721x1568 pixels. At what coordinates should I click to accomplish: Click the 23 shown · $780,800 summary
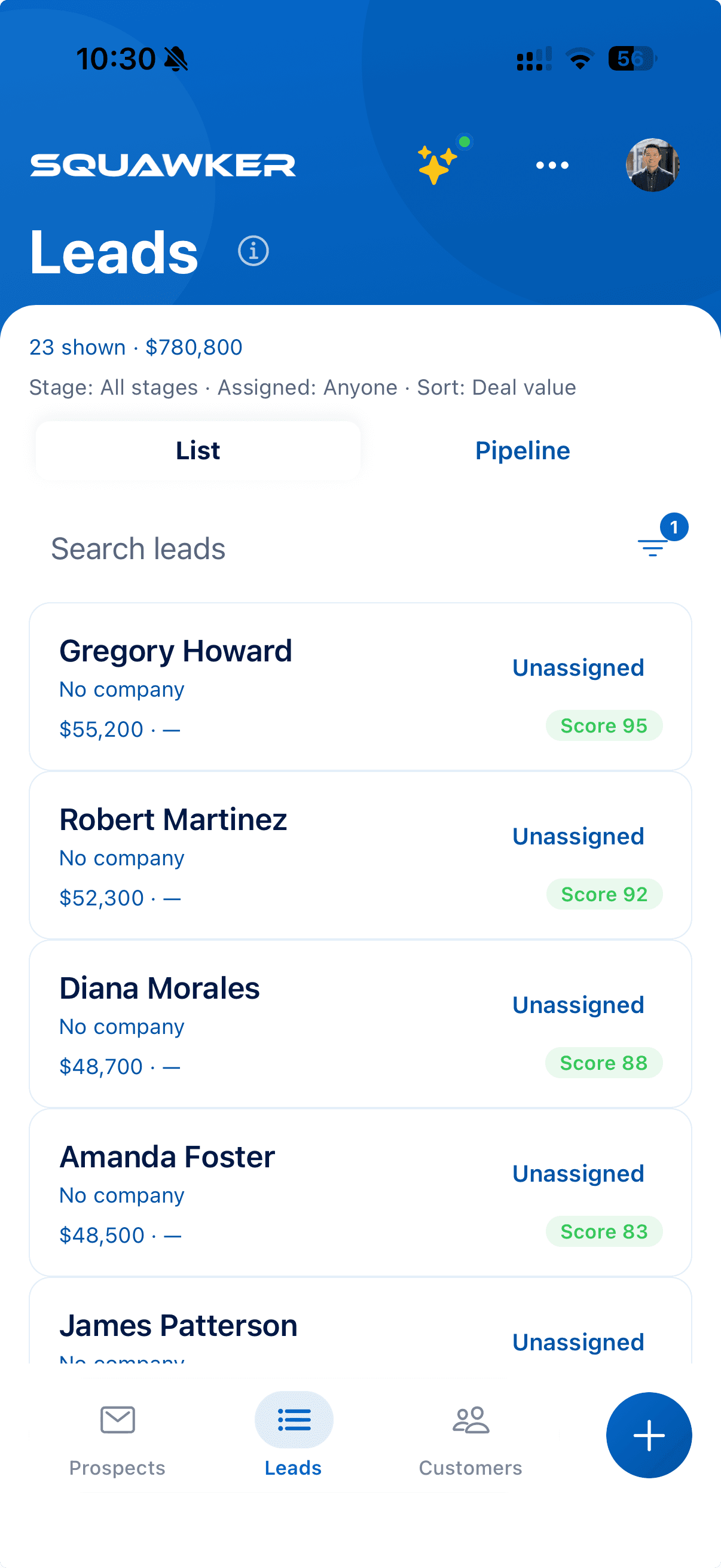(x=136, y=347)
